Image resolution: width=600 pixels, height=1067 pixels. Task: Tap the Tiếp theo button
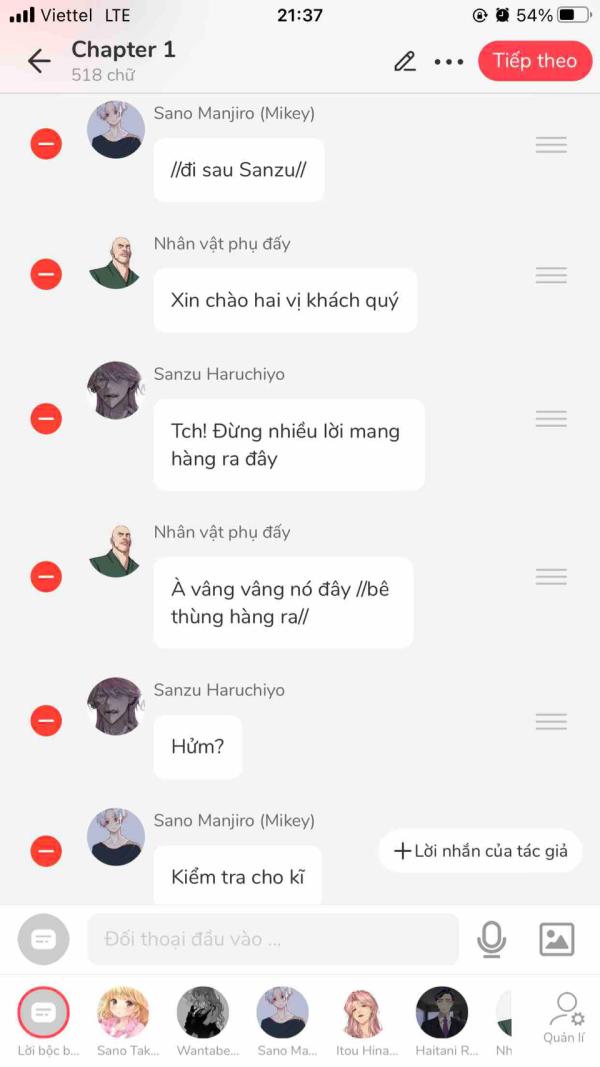coord(534,61)
